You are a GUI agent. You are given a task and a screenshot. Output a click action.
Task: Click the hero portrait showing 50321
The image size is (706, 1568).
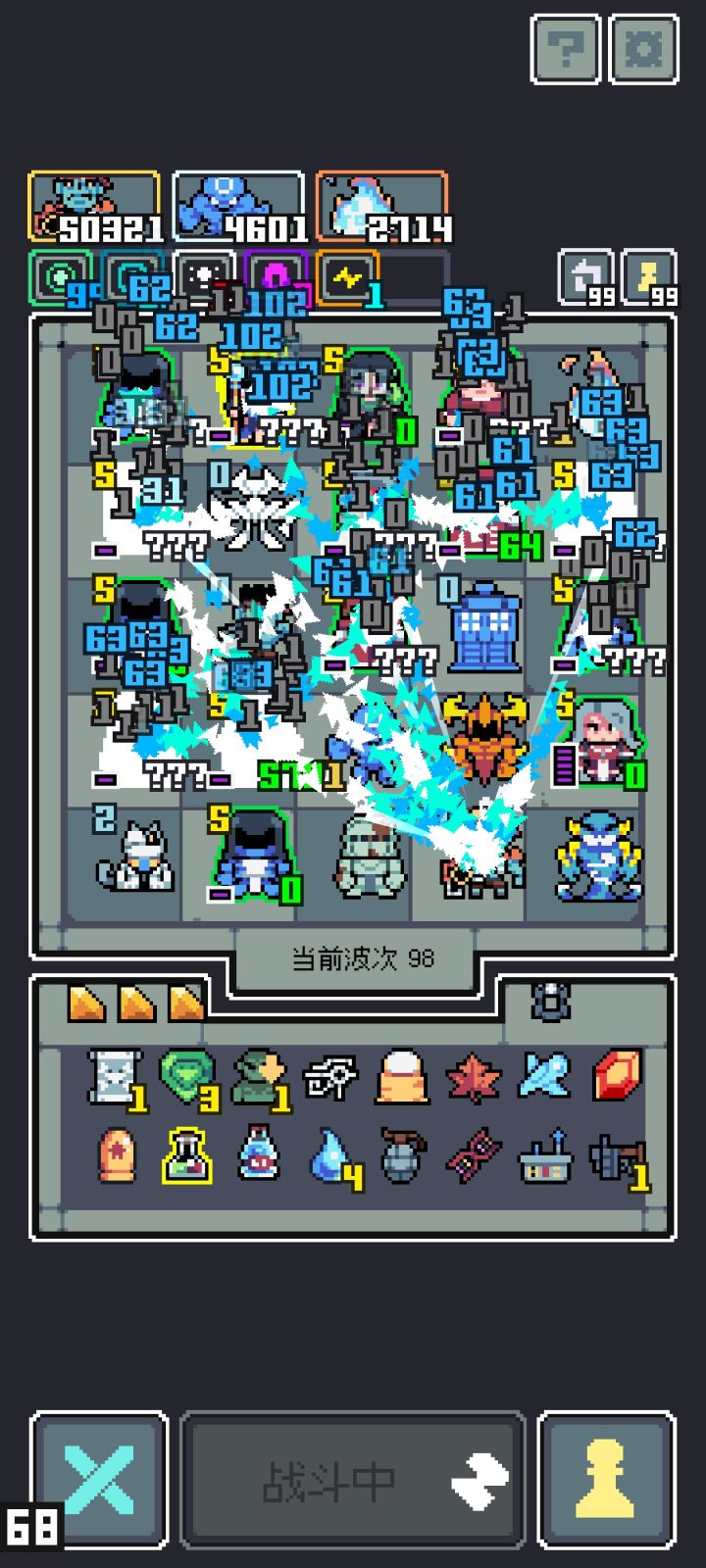point(93,201)
